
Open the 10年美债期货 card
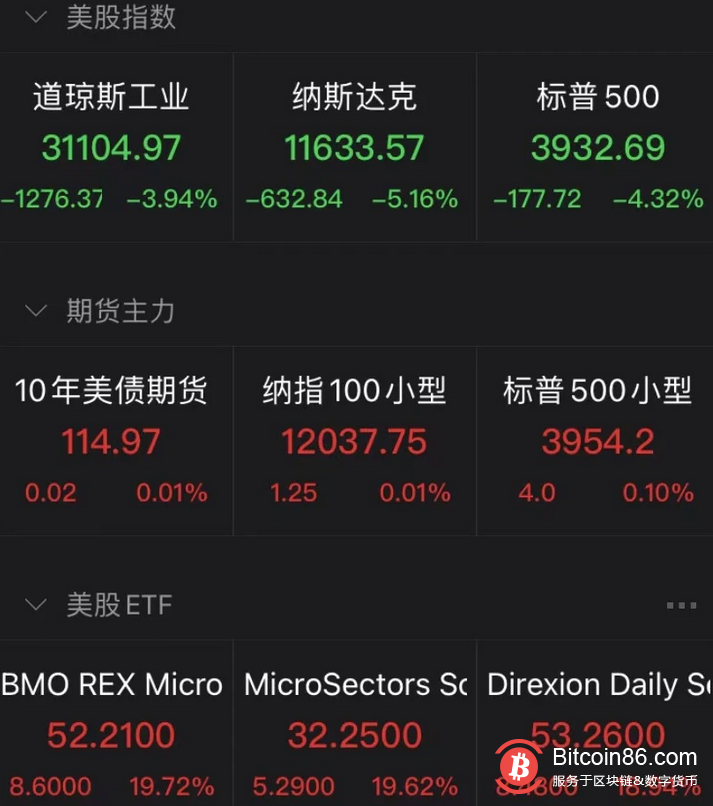click(112, 441)
